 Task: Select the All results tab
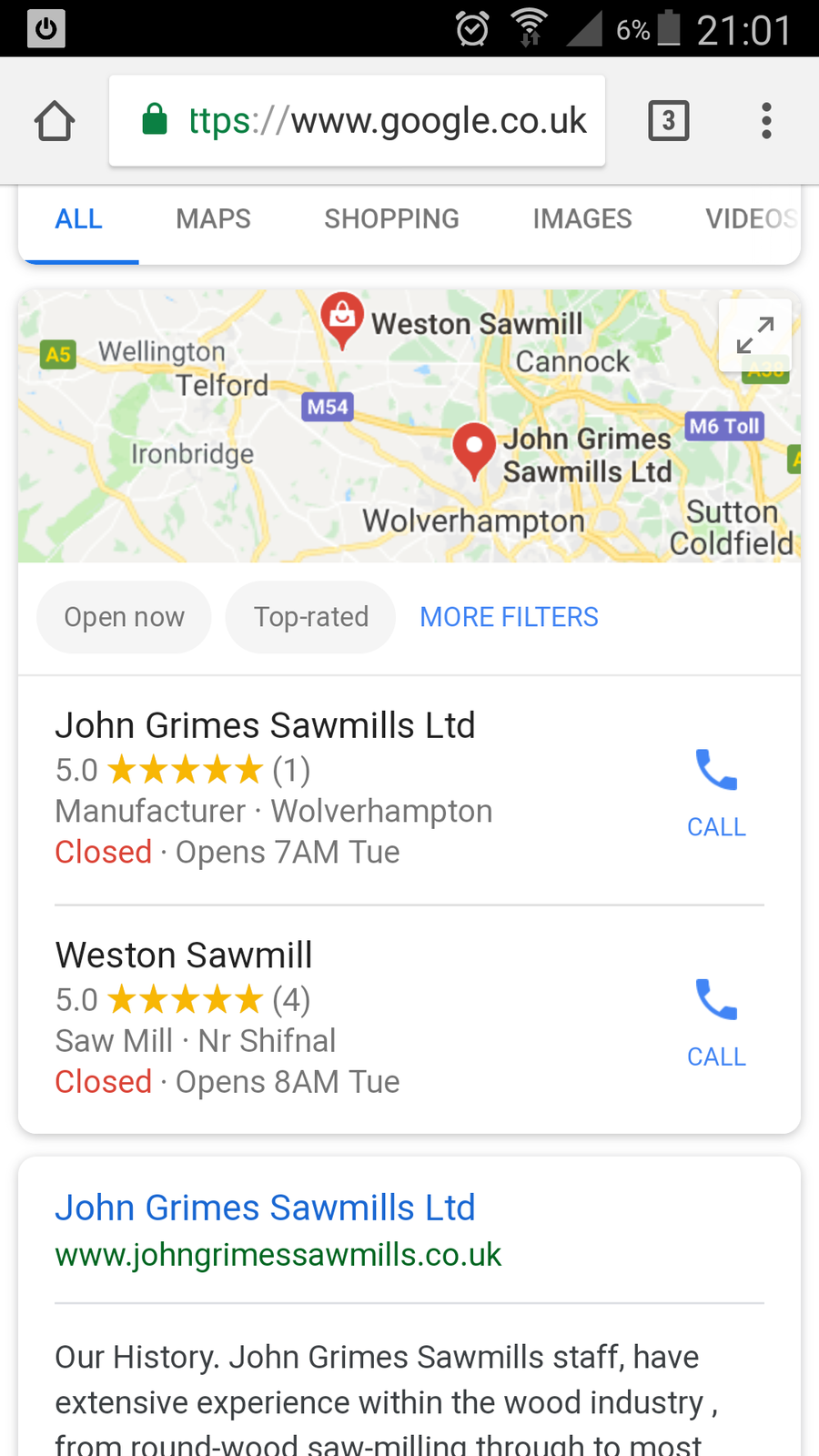(x=79, y=219)
